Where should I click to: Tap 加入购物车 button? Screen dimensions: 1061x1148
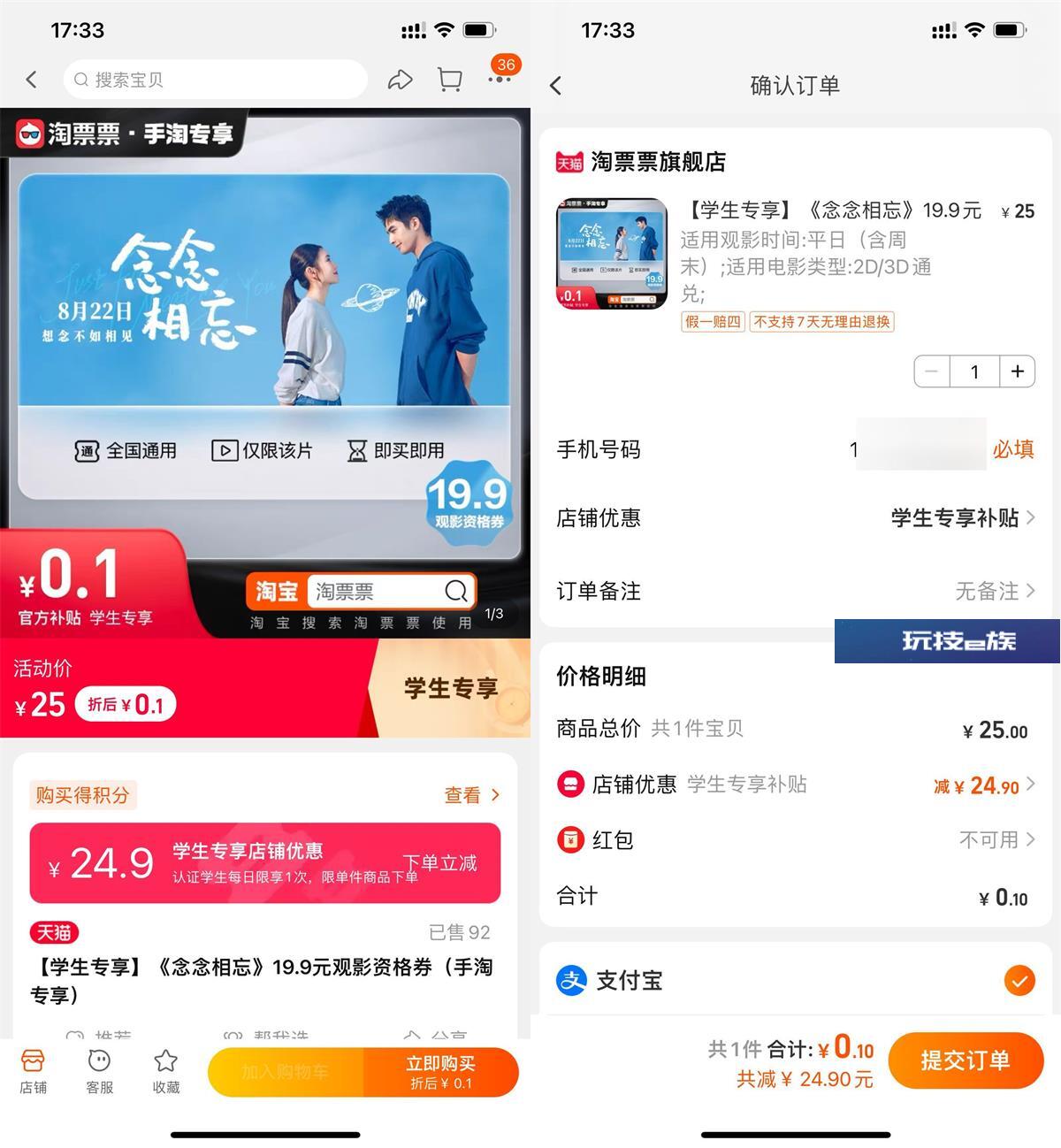click(x=286, y=1072)
